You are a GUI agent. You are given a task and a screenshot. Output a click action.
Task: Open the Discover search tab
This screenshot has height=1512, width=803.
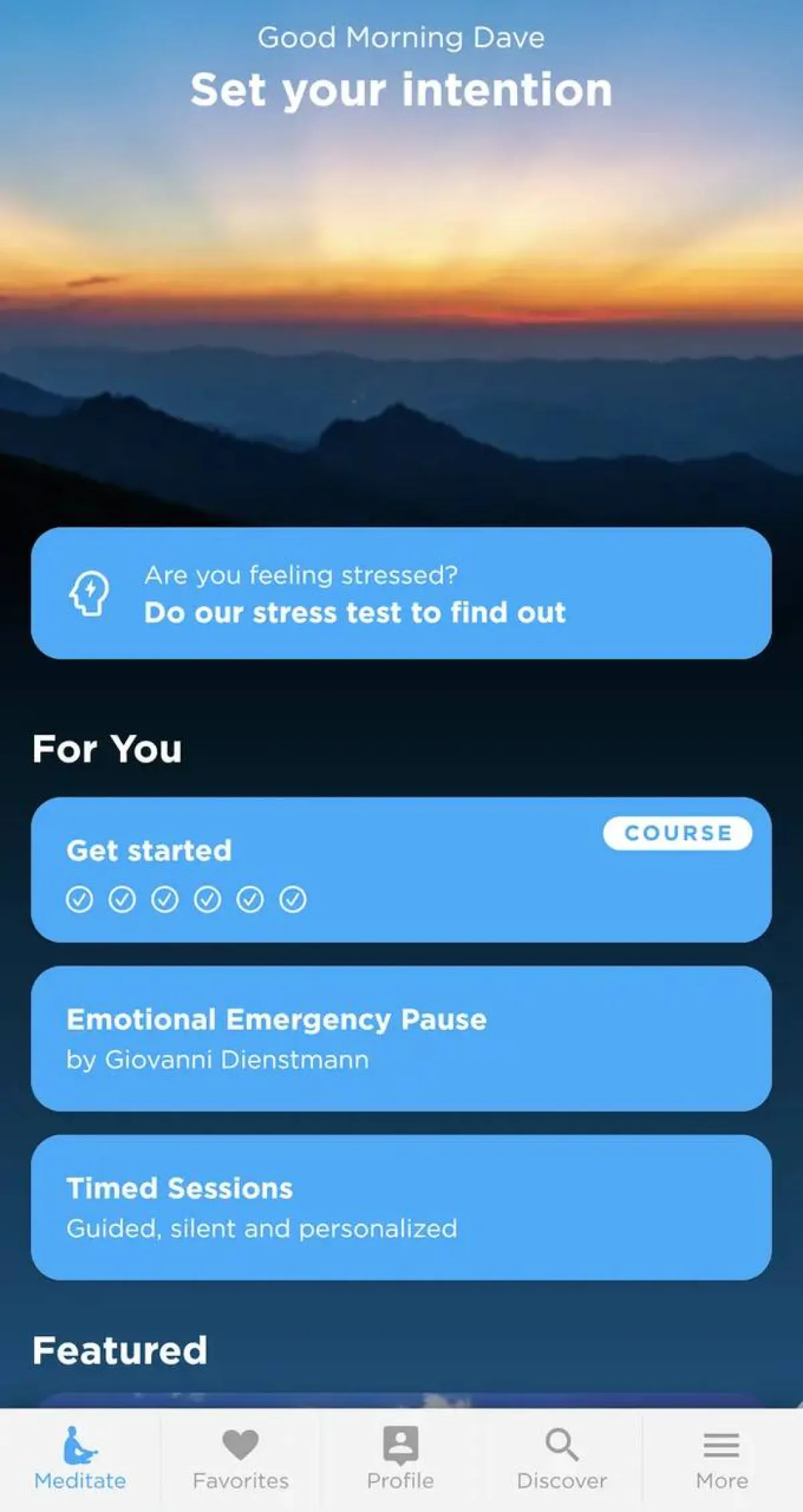pyautogui.click(x=561, y=1459)
